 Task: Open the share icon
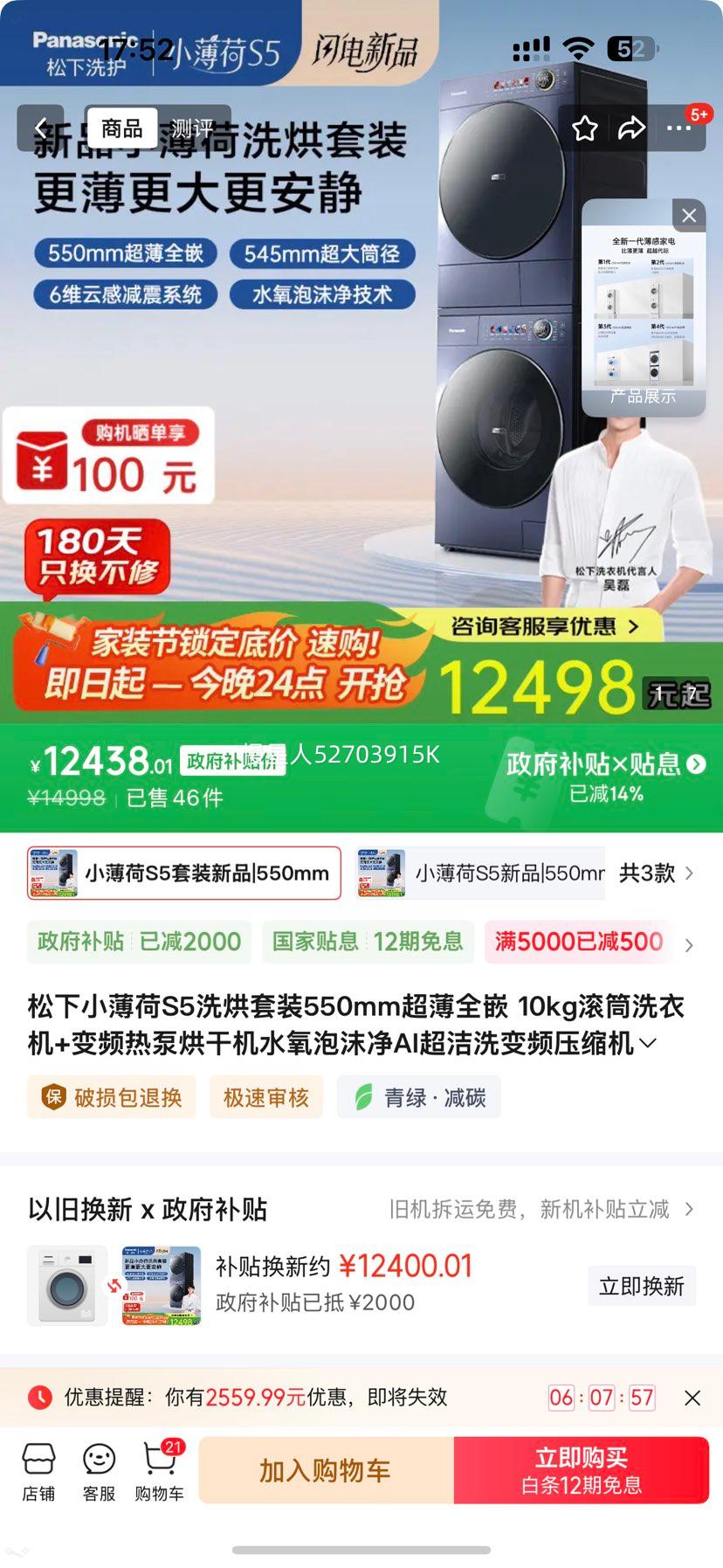(x=630, y=128)
